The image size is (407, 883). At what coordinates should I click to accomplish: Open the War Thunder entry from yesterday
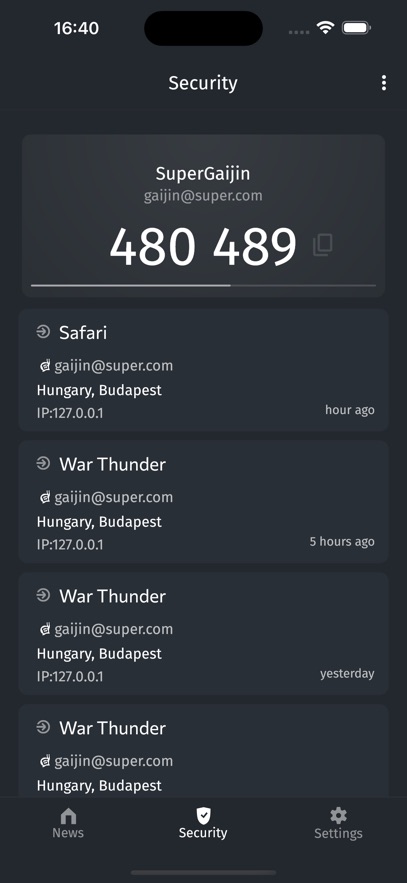click(x=203, y=634)
